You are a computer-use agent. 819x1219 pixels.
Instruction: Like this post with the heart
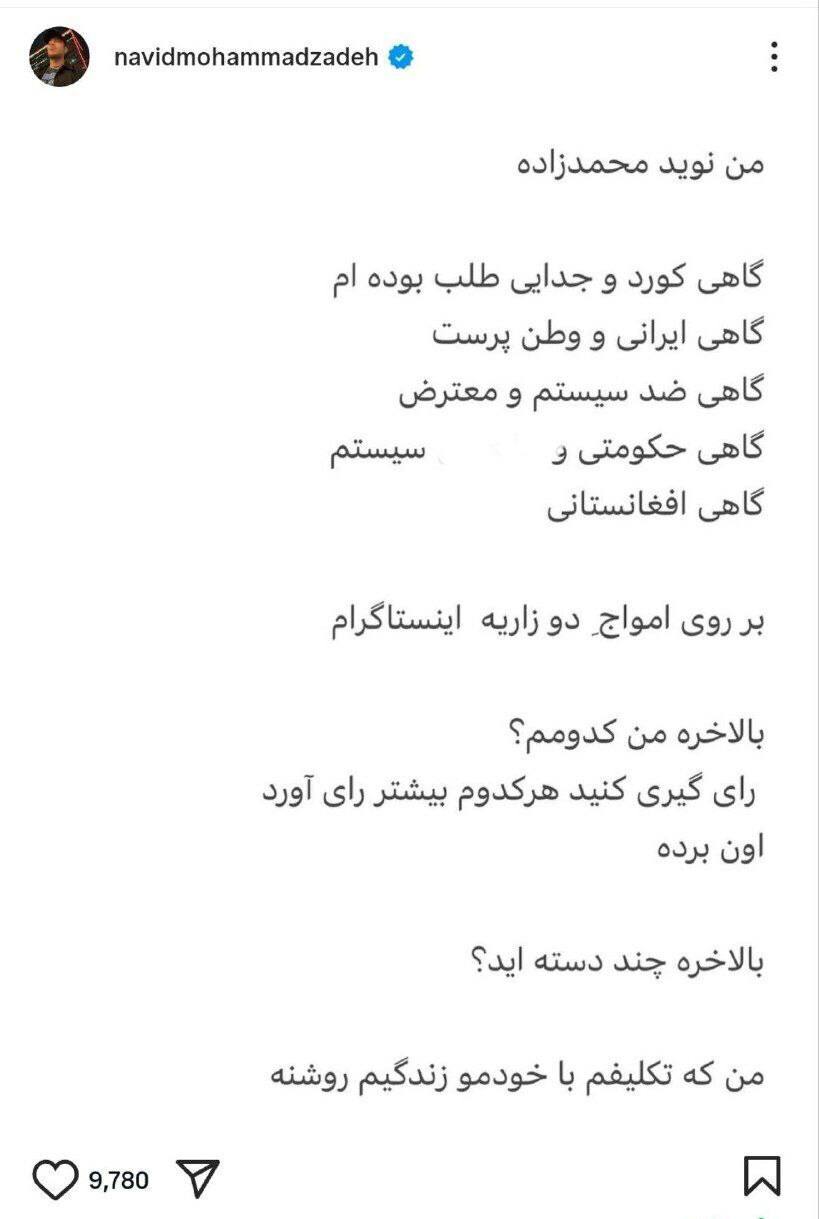[54, 1179]
